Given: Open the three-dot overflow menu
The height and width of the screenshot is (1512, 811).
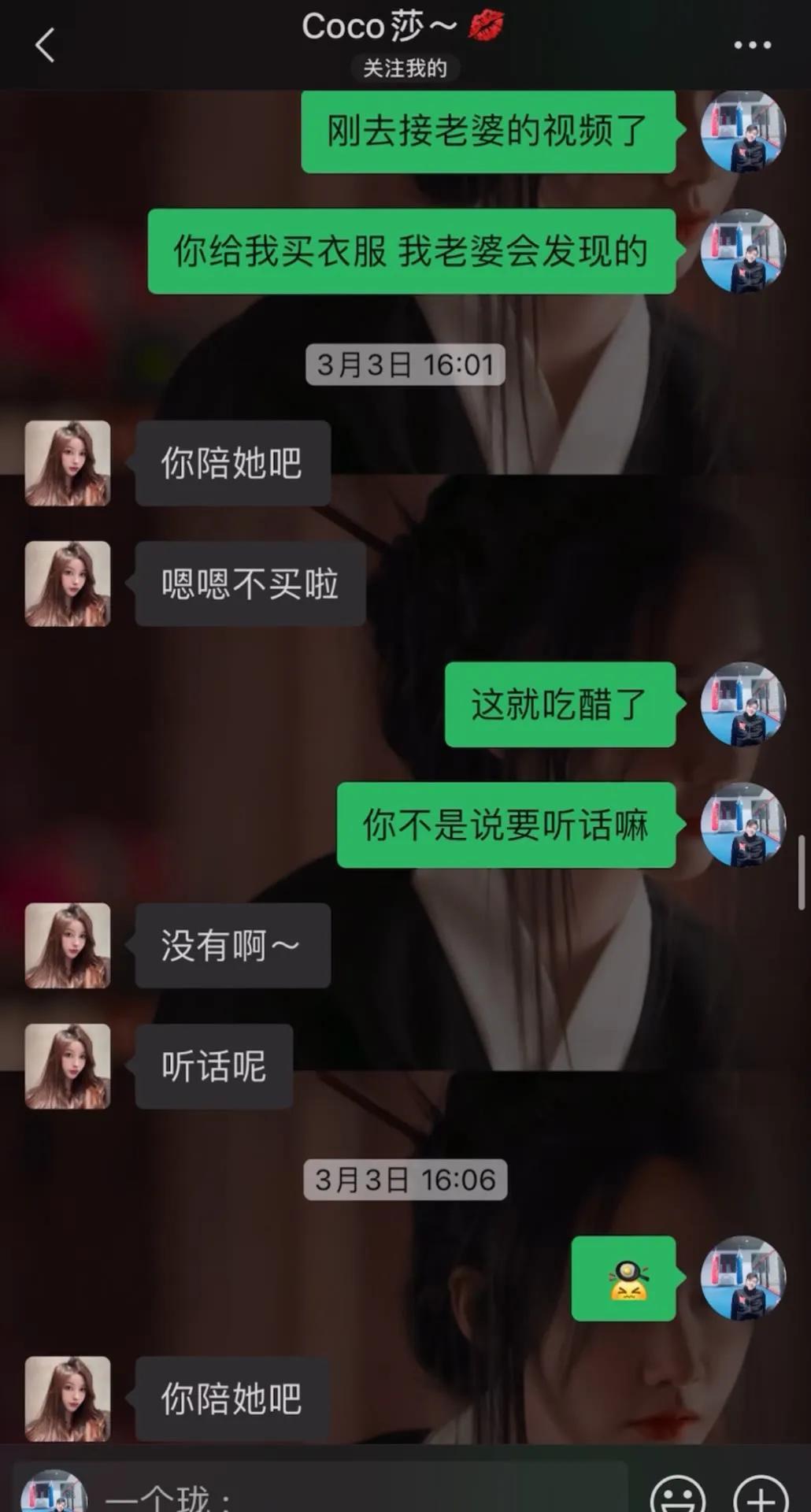Looking at the screenshot, I should coord(752,45).
